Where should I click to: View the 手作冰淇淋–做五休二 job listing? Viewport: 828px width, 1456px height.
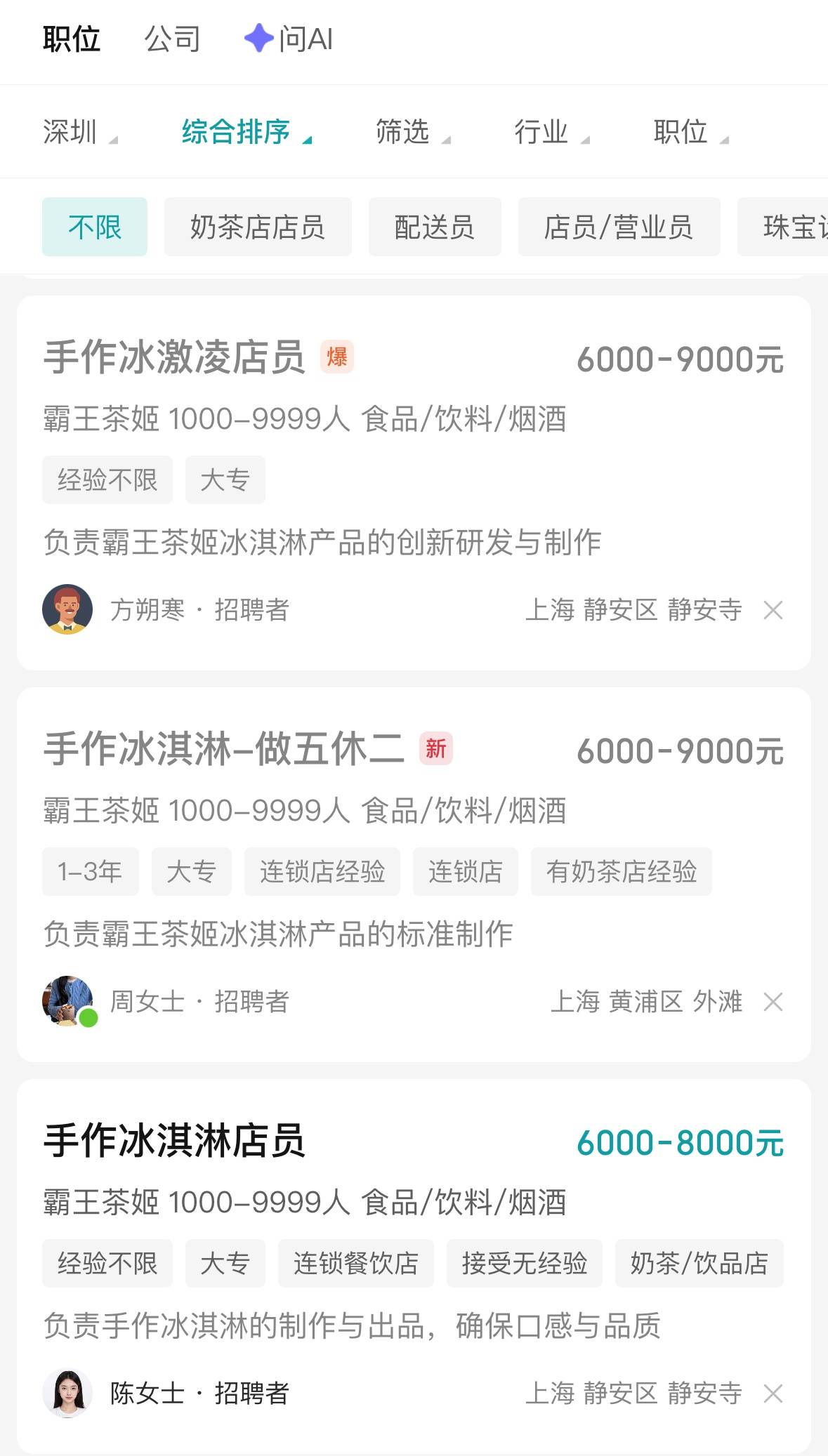[x=225, y=749]
